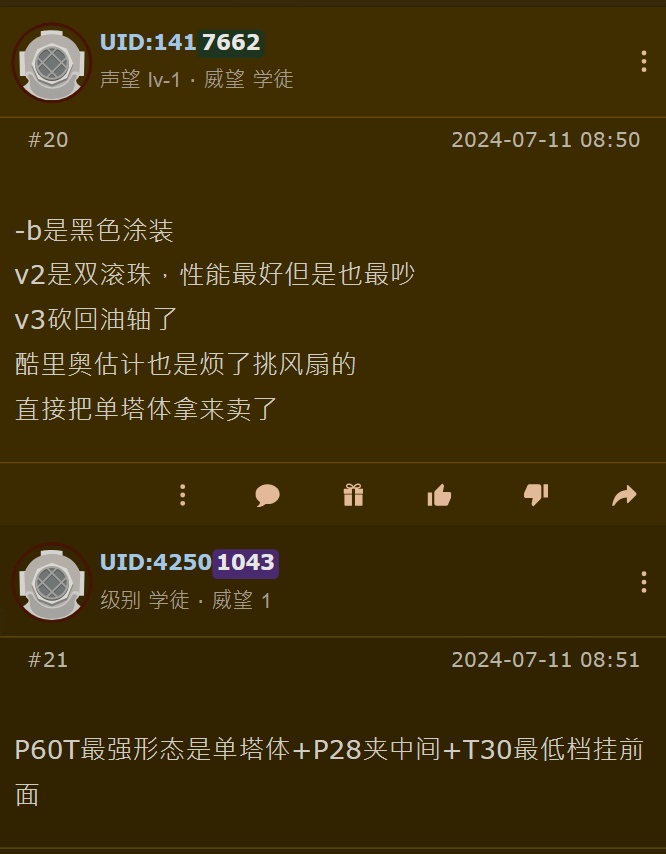View profile of UID:1417662
Viewport: 666px width, 854px height.
click(180, 43)
